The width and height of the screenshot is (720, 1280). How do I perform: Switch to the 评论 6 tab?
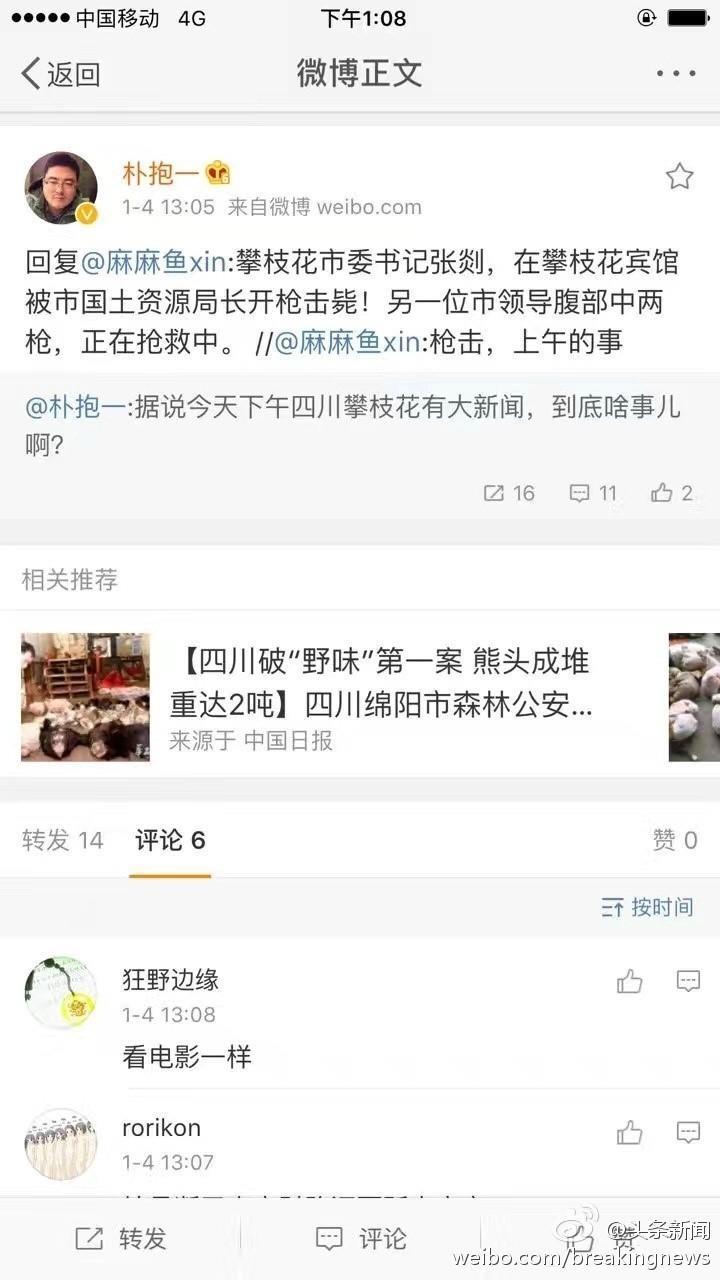[170, 841]
